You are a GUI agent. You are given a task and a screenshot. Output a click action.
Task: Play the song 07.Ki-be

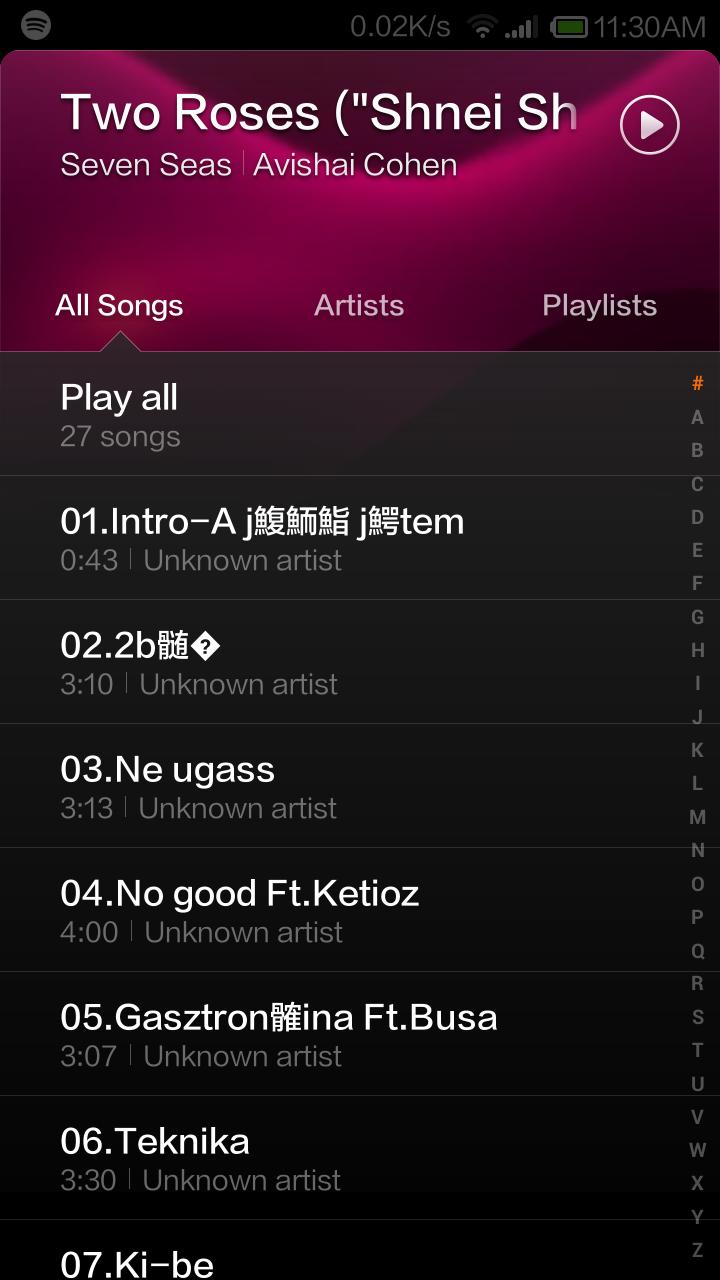[x=340, y=1251]
